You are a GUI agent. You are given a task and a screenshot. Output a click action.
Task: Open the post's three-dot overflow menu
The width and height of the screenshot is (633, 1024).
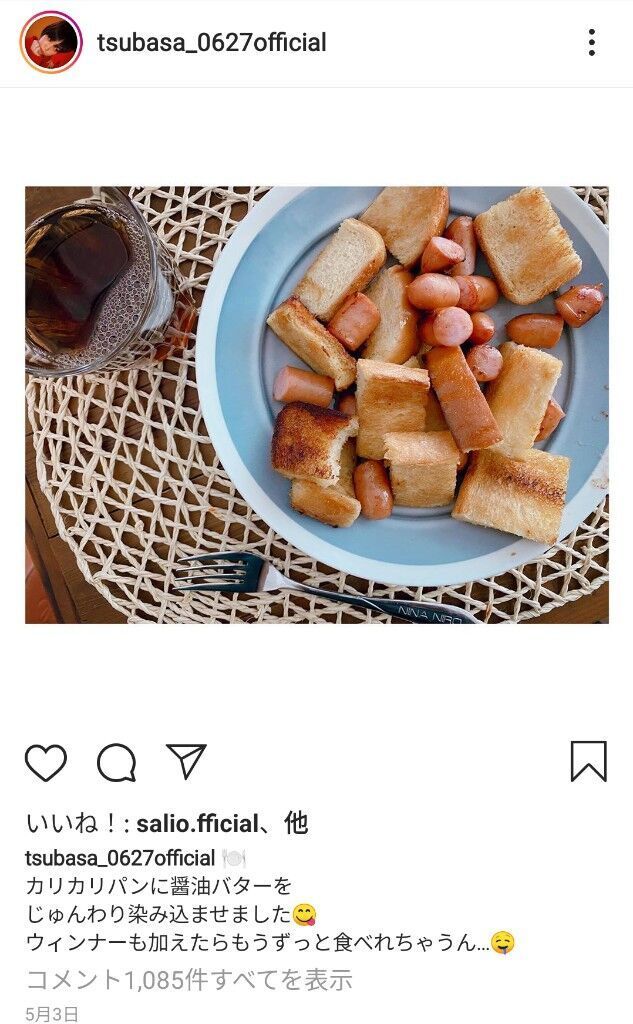tap(591, 42)
